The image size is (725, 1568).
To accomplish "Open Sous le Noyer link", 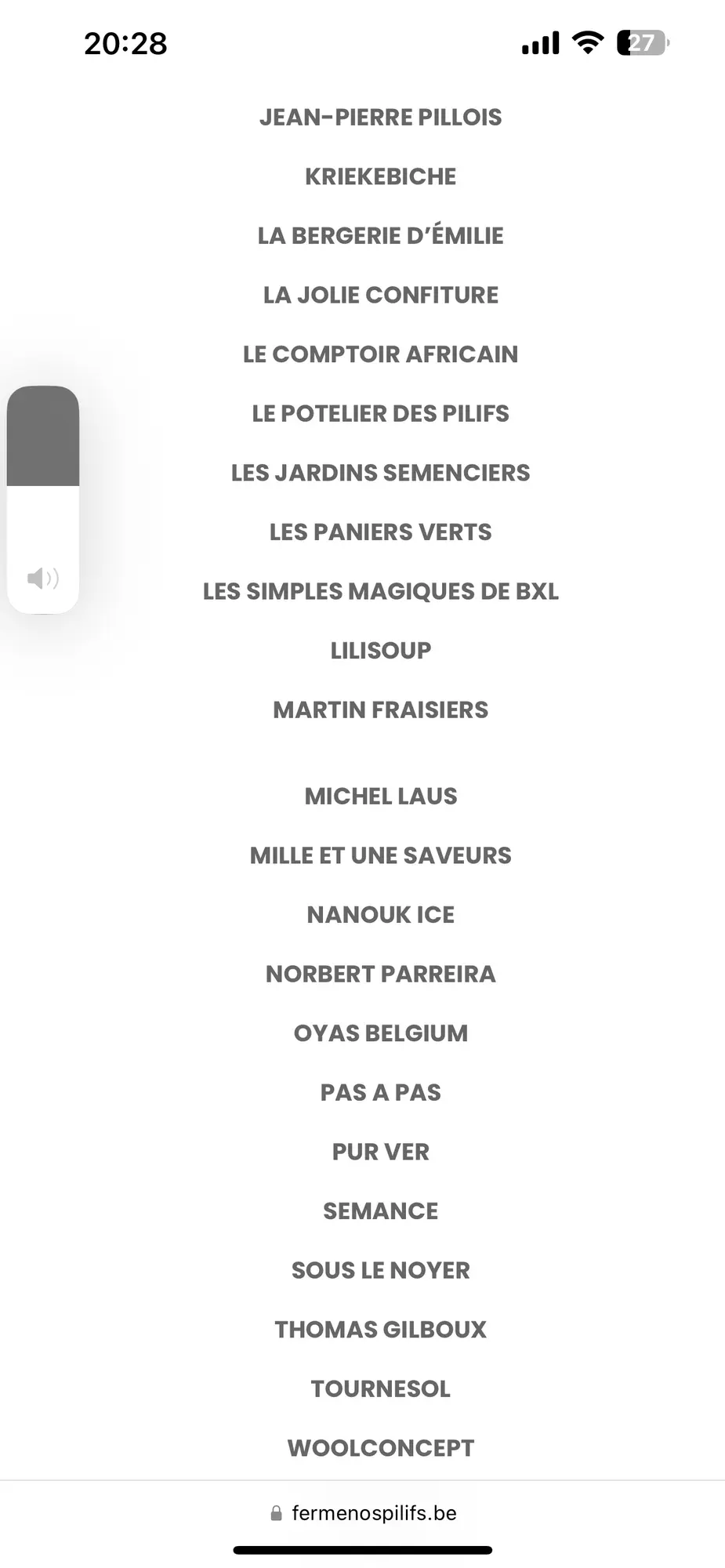I will tap(380, 1270).
